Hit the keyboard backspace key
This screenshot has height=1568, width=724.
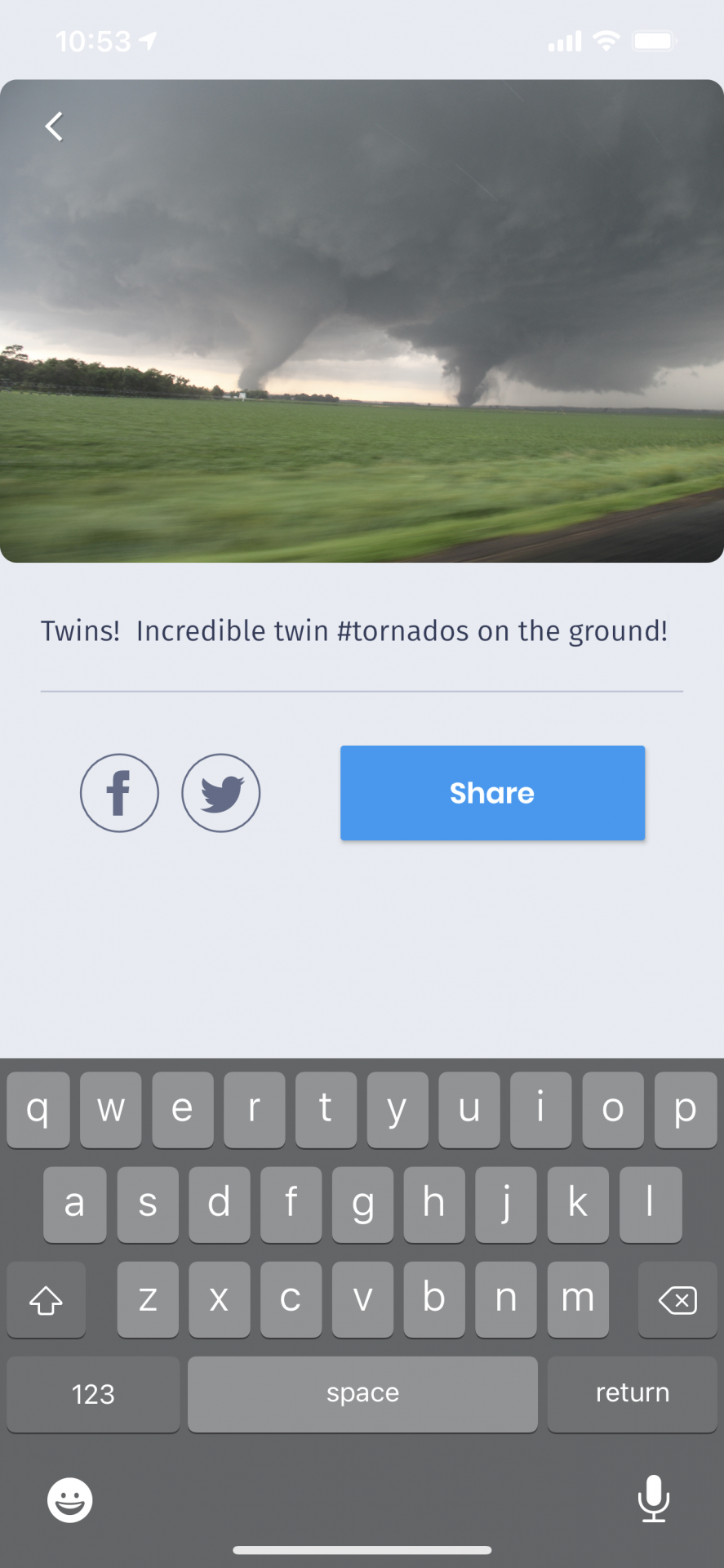[x=677, y=1299]
